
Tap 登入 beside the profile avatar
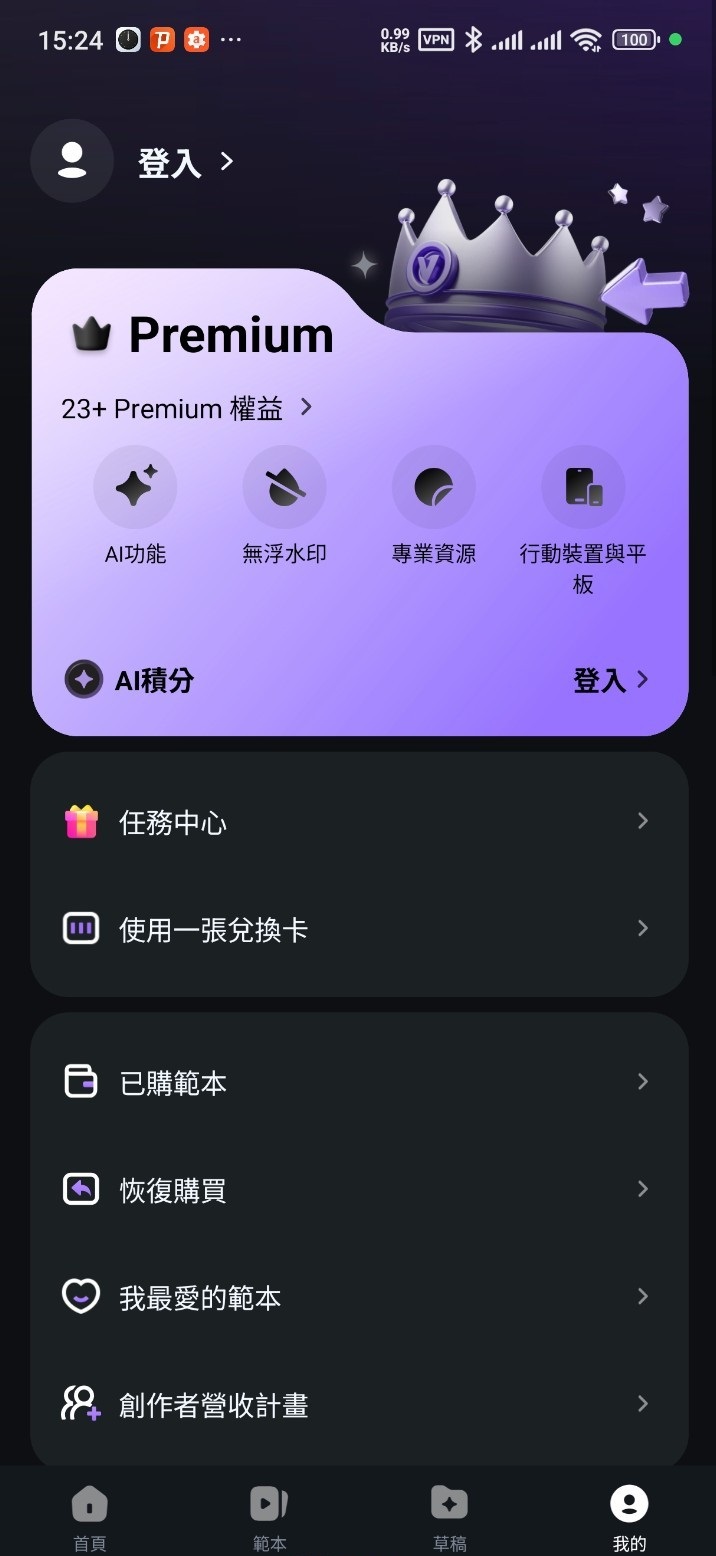coord(185,162)
